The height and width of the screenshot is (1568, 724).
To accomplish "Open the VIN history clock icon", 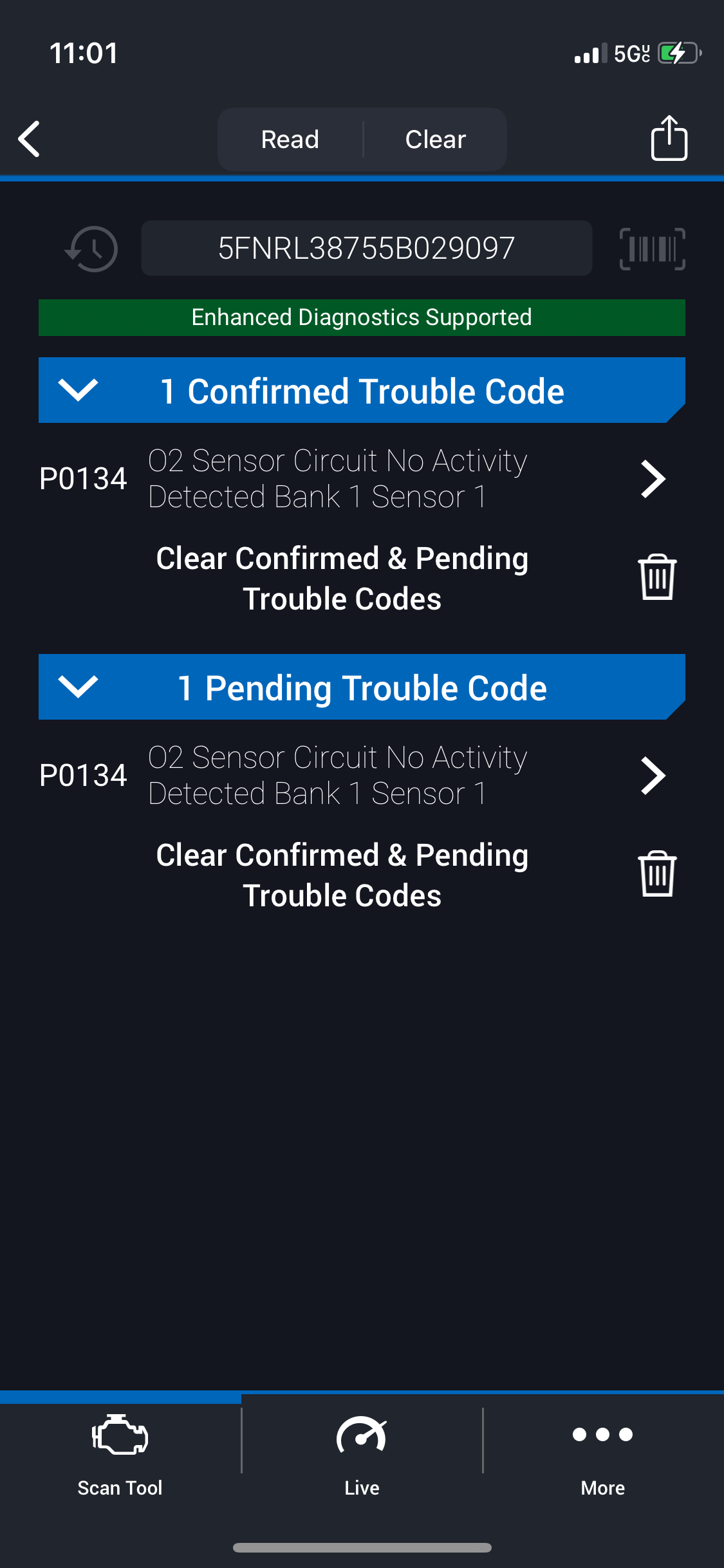I will click(x=92, y=248).
